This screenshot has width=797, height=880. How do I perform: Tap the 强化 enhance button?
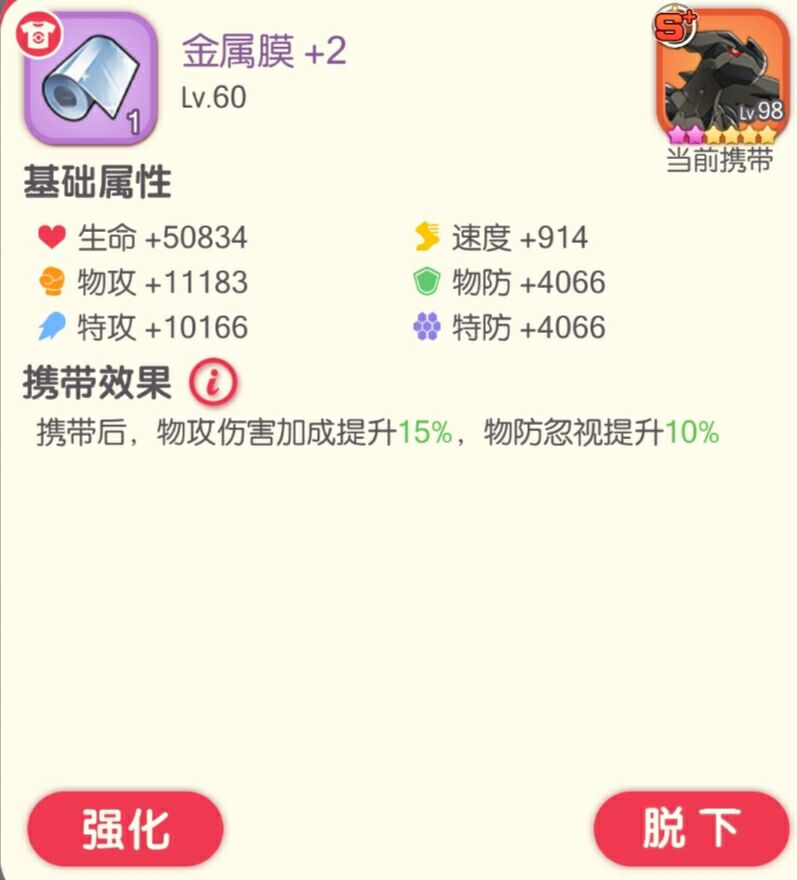tap(125, 828)
